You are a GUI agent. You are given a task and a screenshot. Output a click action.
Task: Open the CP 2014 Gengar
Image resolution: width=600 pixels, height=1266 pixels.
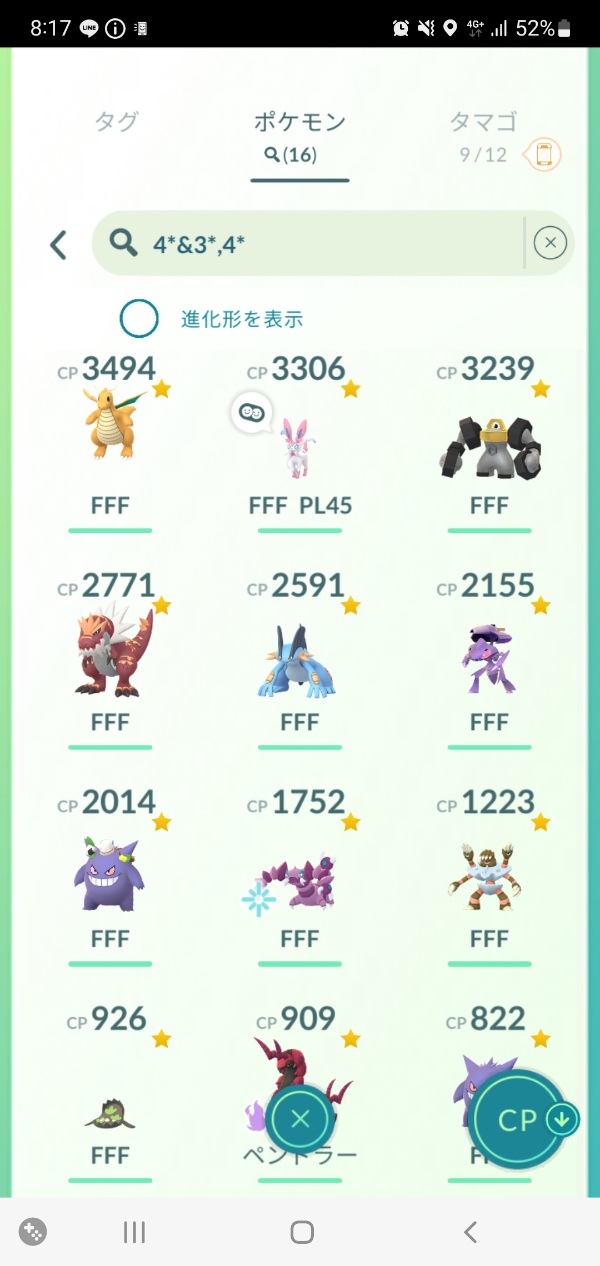110,868
